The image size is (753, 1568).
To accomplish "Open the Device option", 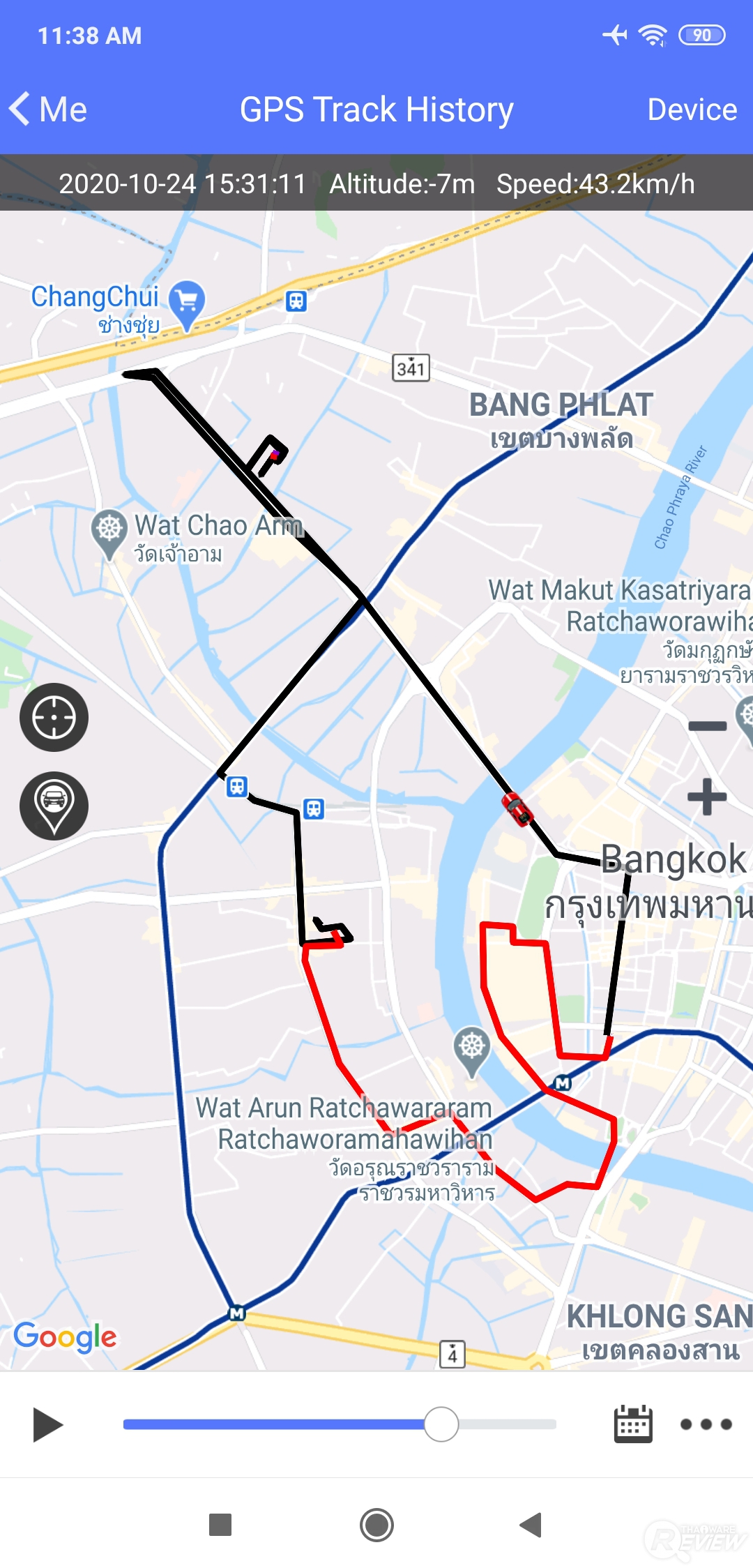I will (x=692, y=110).
